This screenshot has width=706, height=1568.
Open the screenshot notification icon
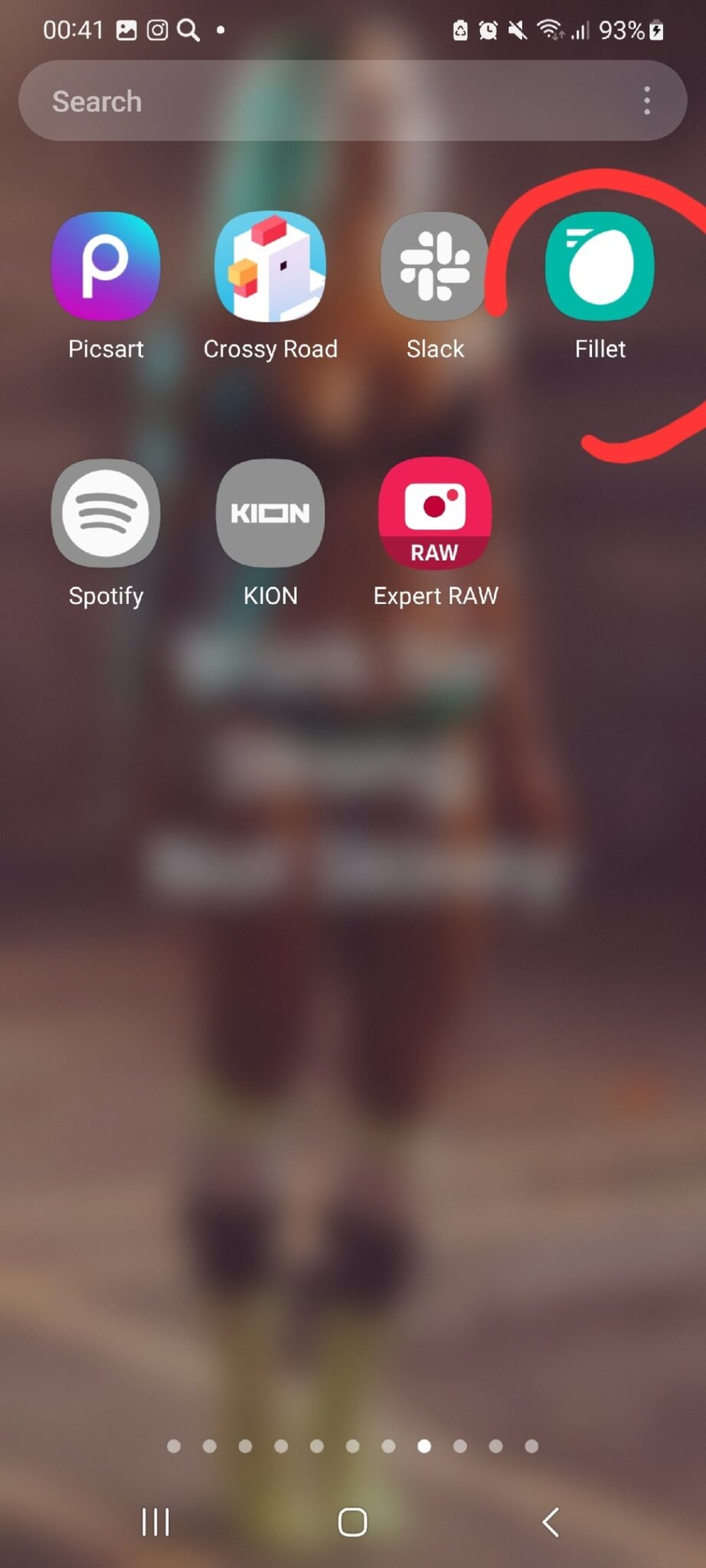pos(129,29)
